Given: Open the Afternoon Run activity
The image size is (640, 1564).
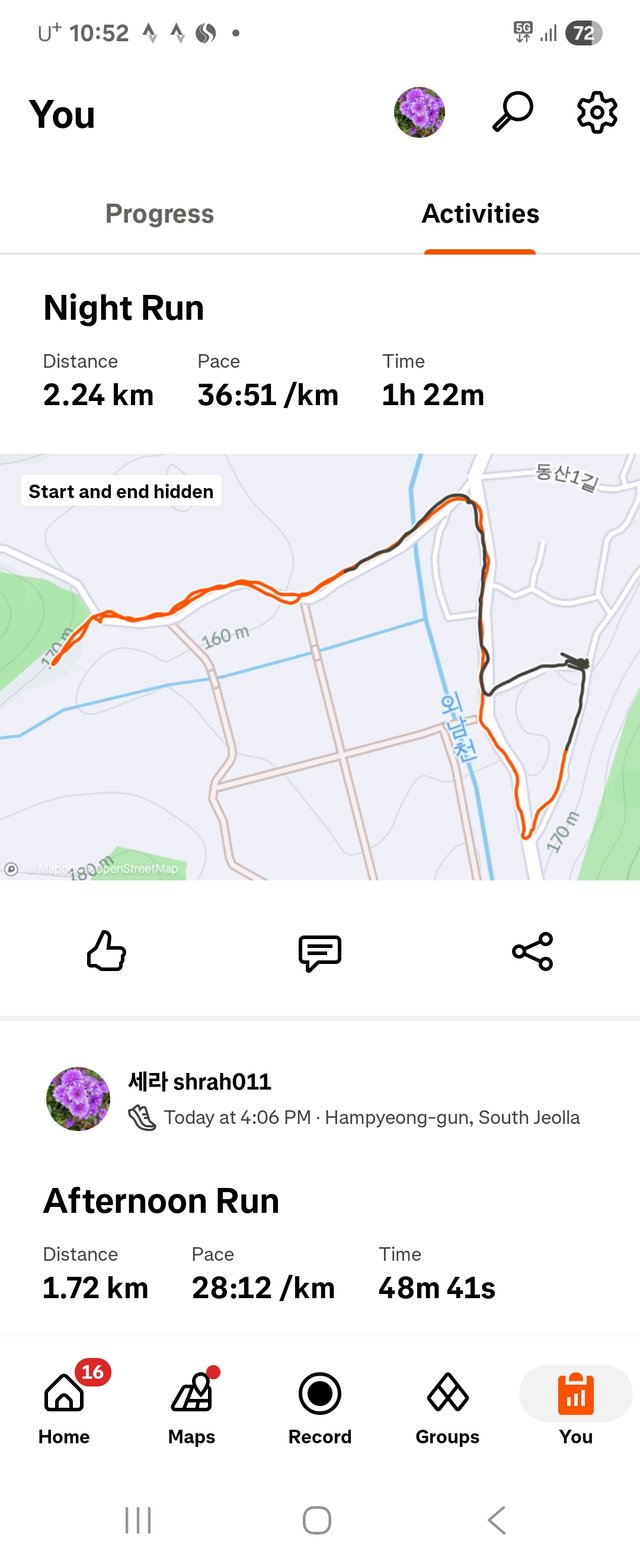Looking at the screenshot, I should (161, 1201).
